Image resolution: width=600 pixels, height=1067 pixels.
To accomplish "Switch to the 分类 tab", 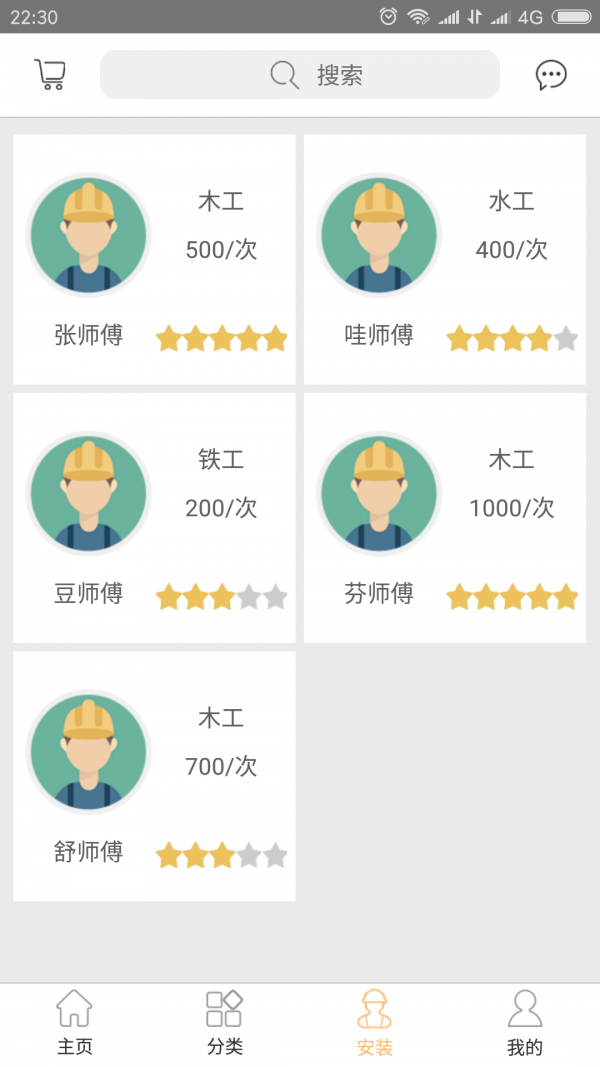I will 225,1023.
